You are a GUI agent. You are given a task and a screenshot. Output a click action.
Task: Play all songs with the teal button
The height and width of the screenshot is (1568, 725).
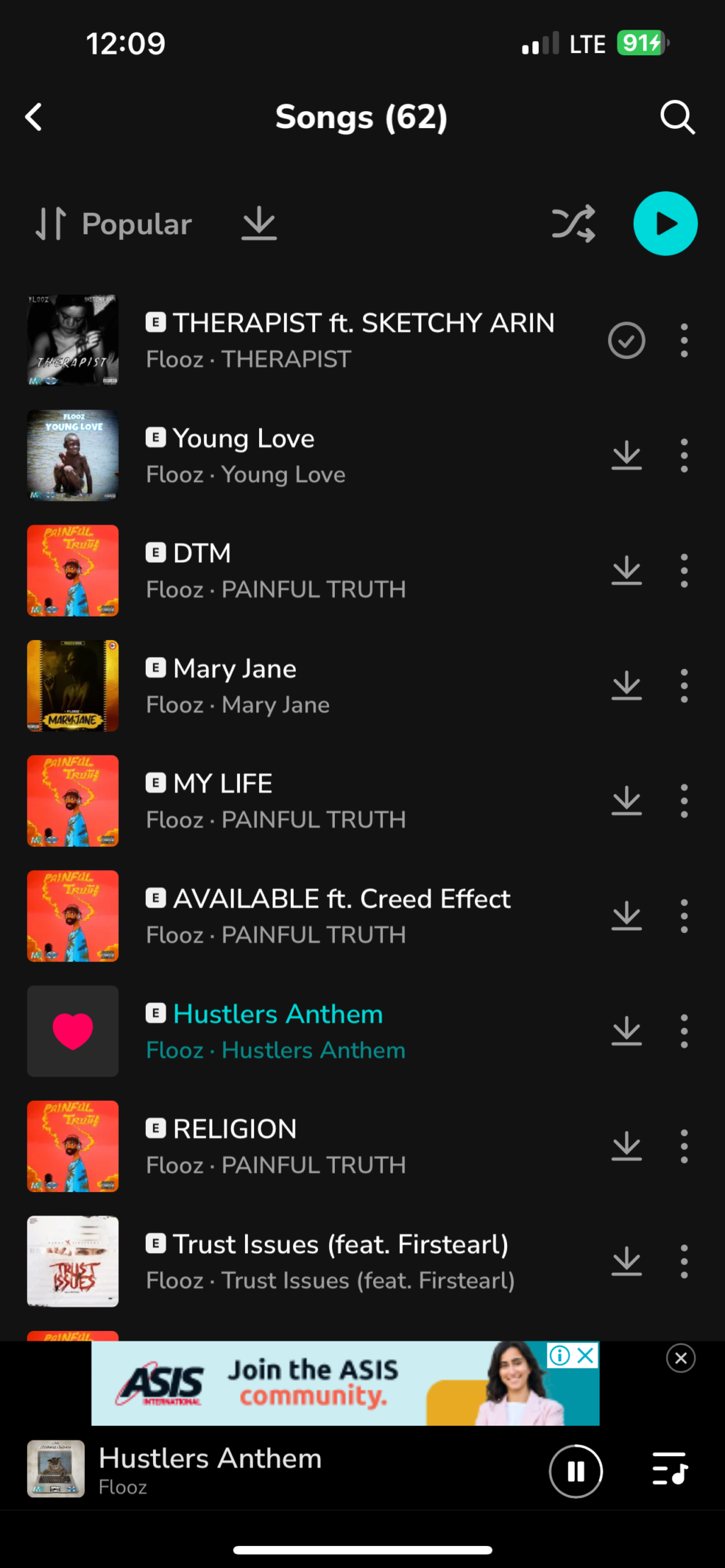[665, 224]
